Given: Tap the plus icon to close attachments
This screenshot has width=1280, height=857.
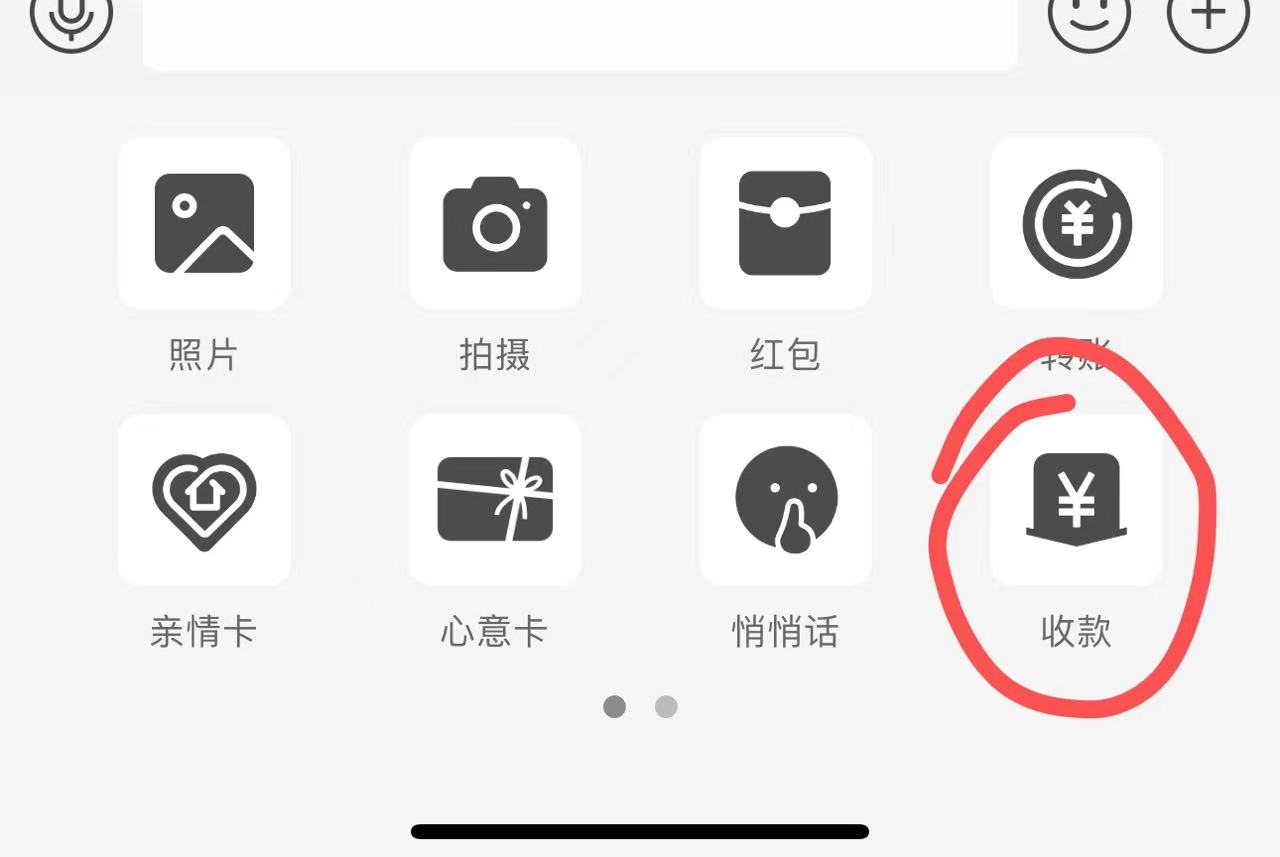Looking at the screenshot, I should point(1209,17).
